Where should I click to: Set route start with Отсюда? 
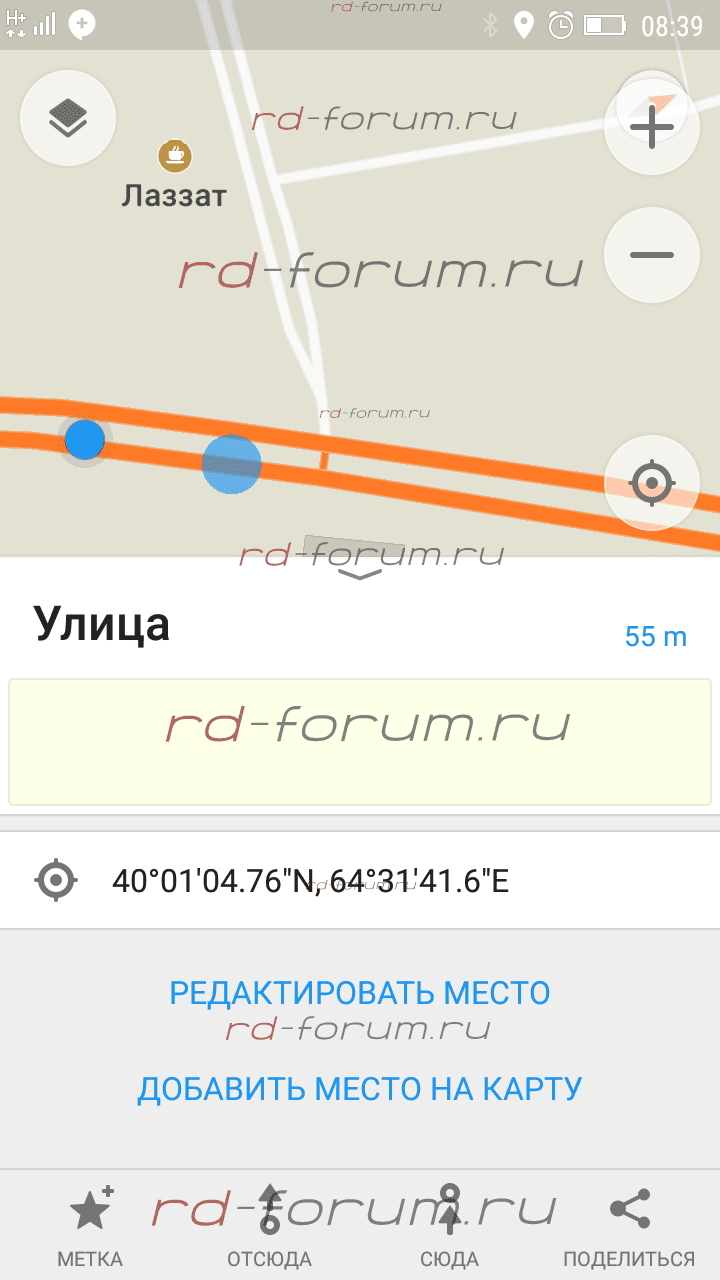point(269,1226)
